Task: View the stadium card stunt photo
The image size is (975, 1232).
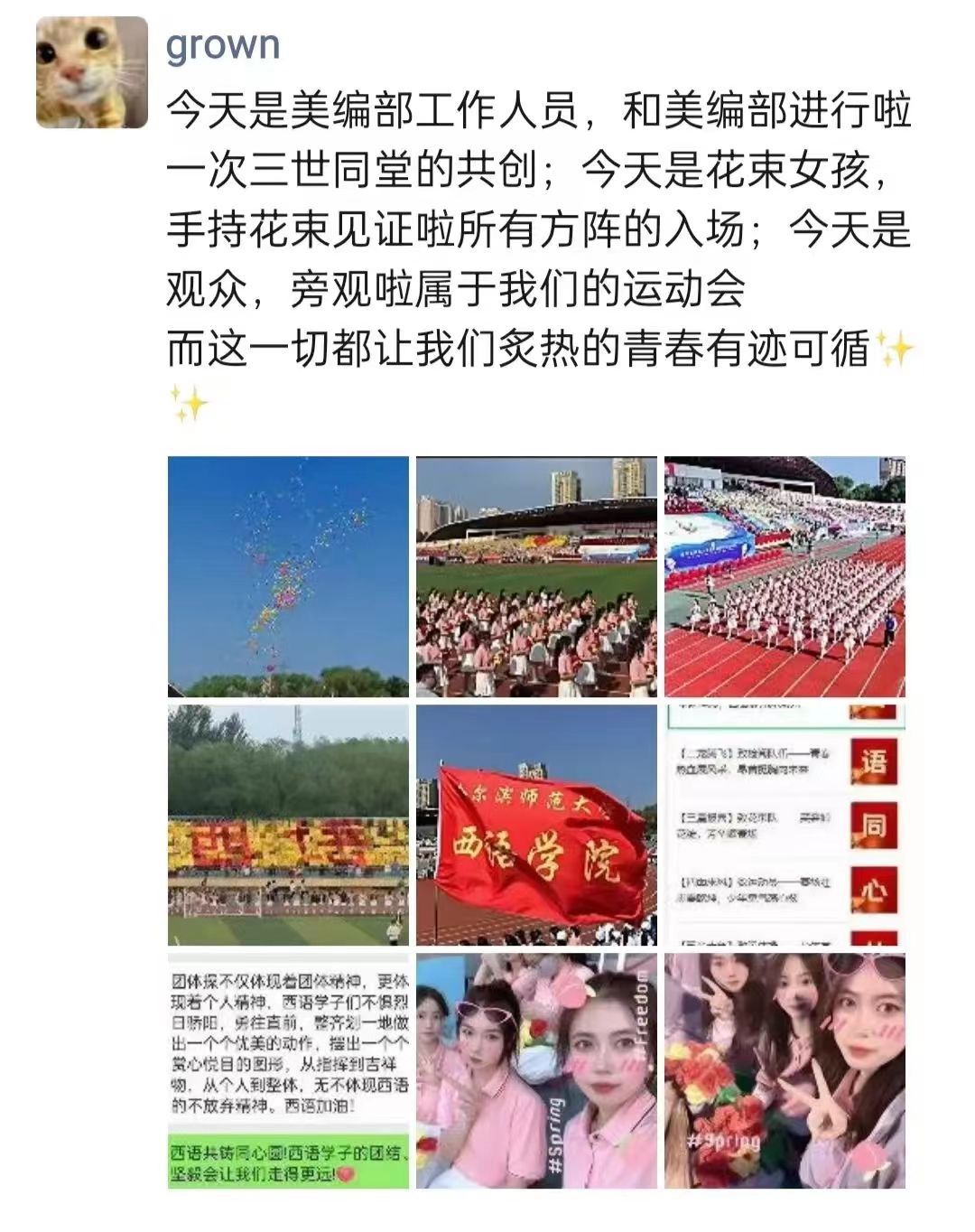Action: [x=288, y=825]
